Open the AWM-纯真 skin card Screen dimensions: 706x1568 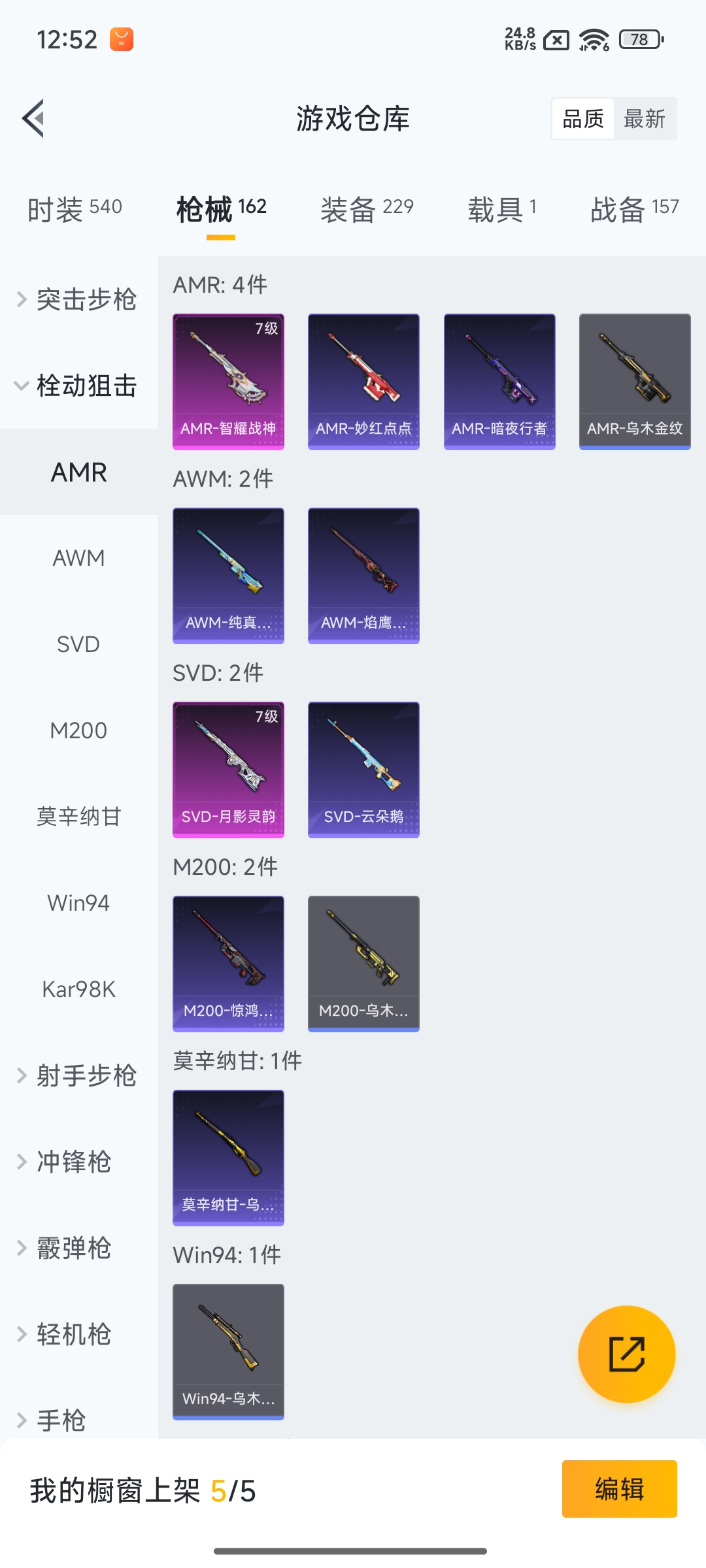point(227,575)
